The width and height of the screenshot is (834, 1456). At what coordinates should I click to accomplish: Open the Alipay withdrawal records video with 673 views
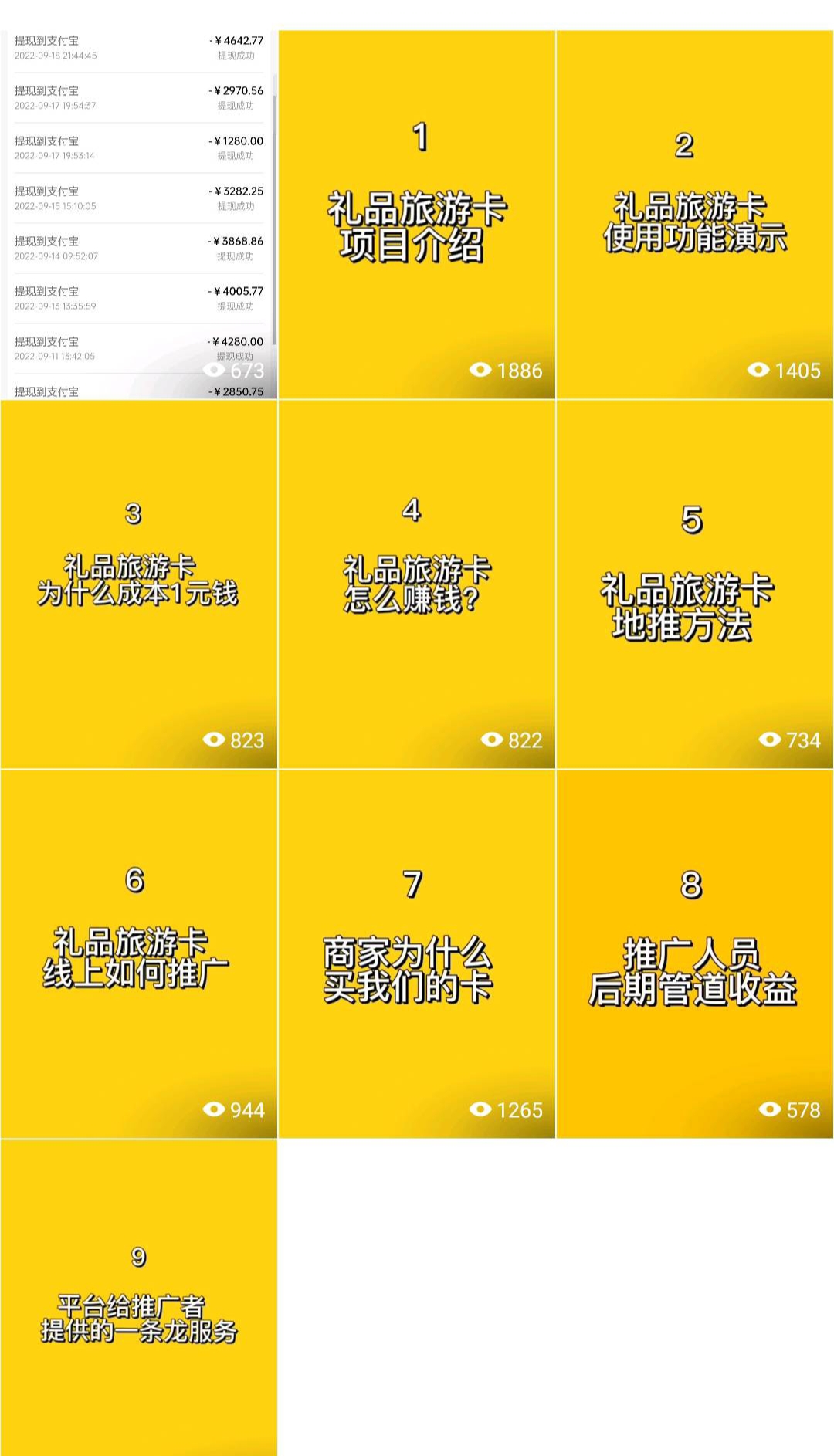tap(139, 215)
